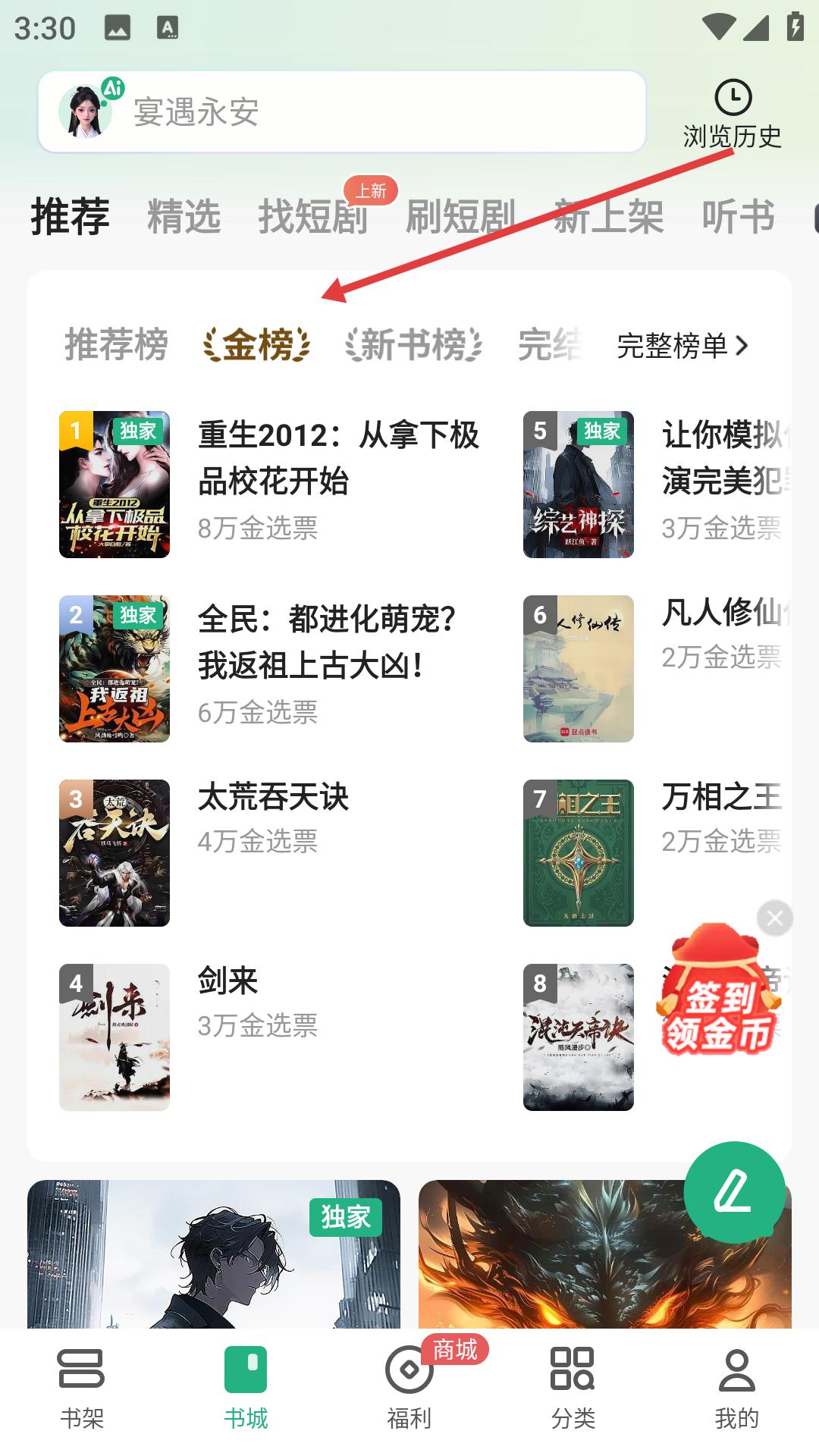
Task: View the 完整榜单 full ranking list
Action: (x=682, y=346)
